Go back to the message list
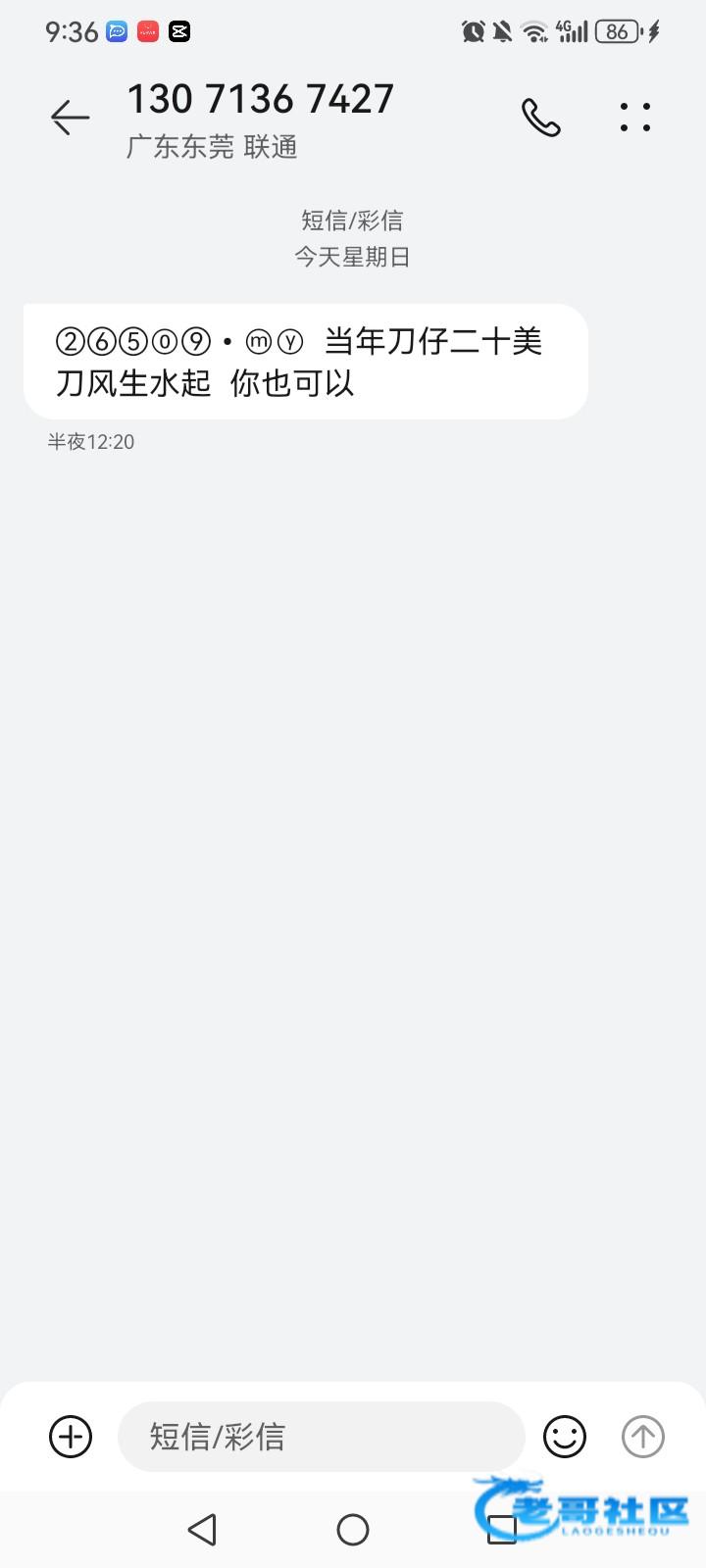This screenshot has height=1568, width=706. [70, 118]
